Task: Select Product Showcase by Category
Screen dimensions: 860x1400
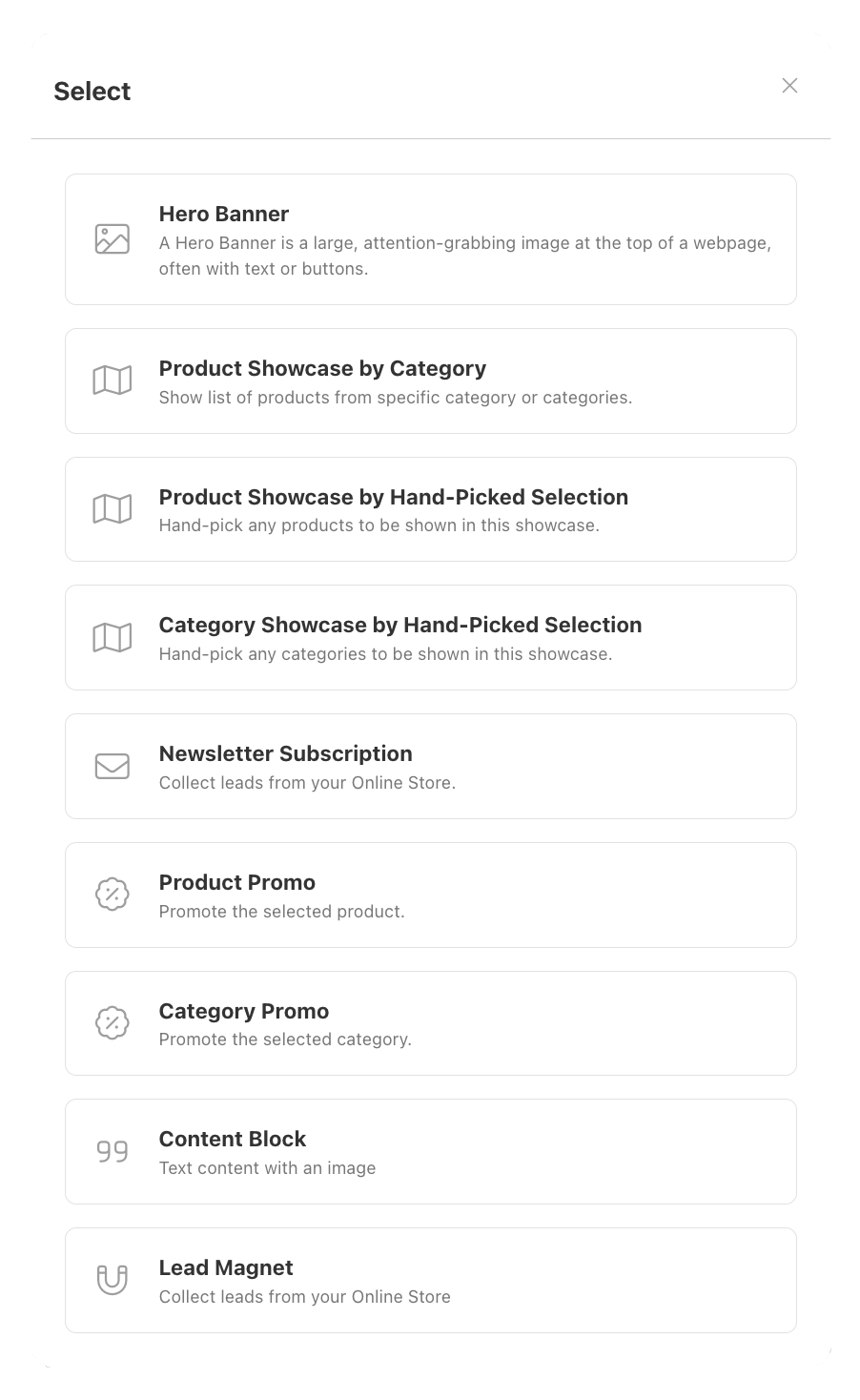Action: click(x=431, y=381)
